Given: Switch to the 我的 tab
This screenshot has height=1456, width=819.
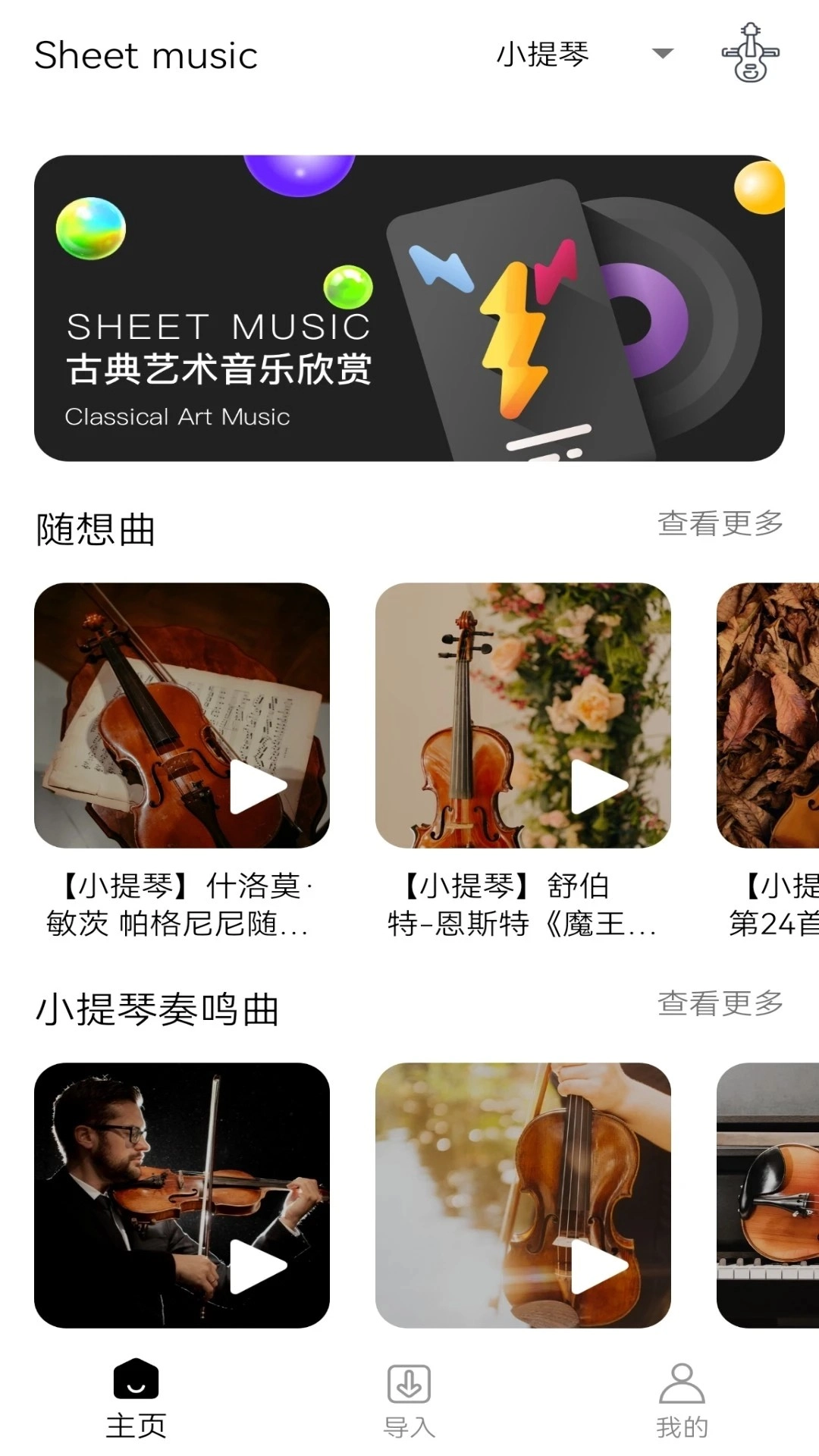Looking at the screenshot, I should pos(680,1399).
